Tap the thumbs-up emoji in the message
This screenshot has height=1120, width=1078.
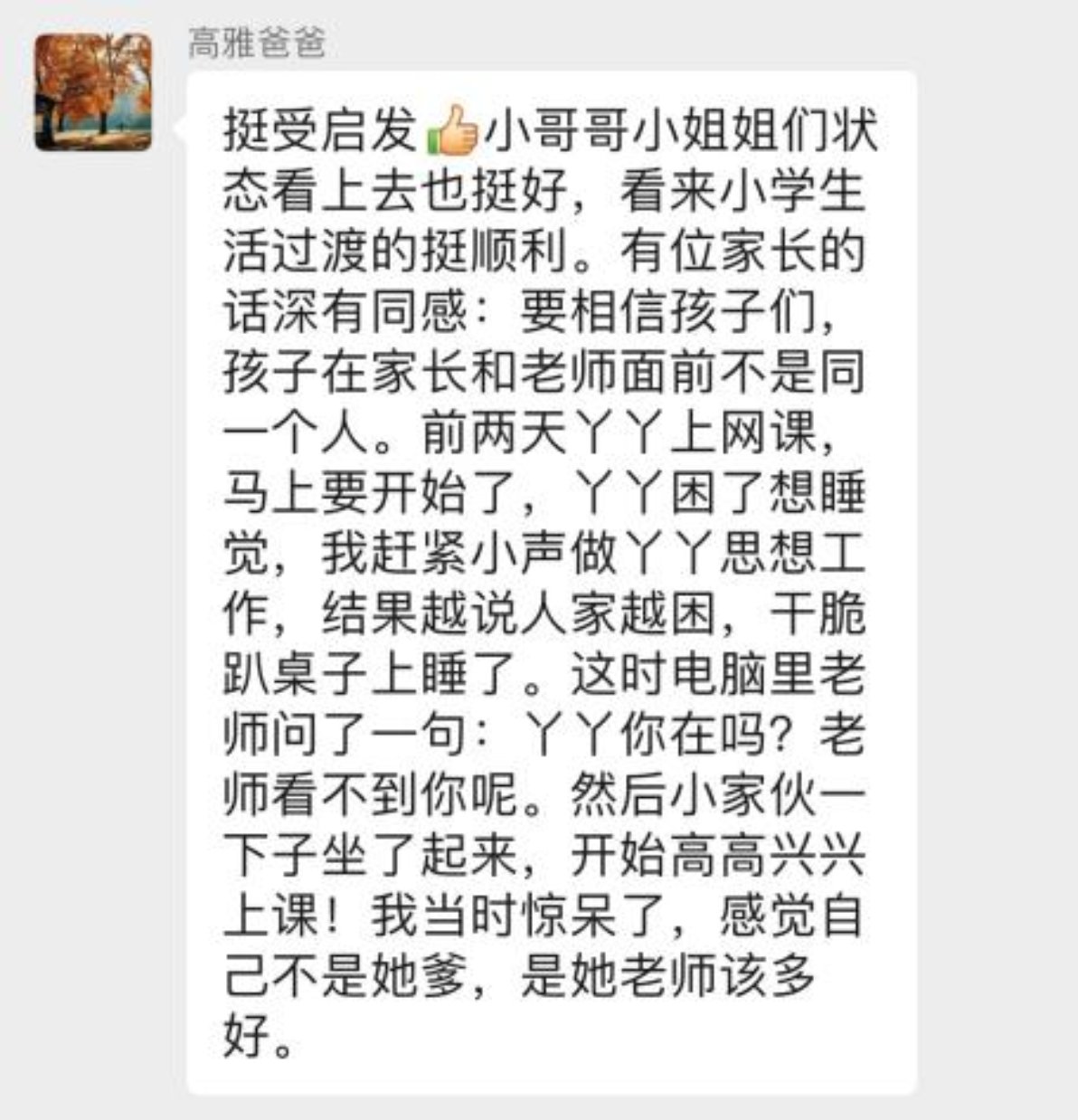pos(454,130)
